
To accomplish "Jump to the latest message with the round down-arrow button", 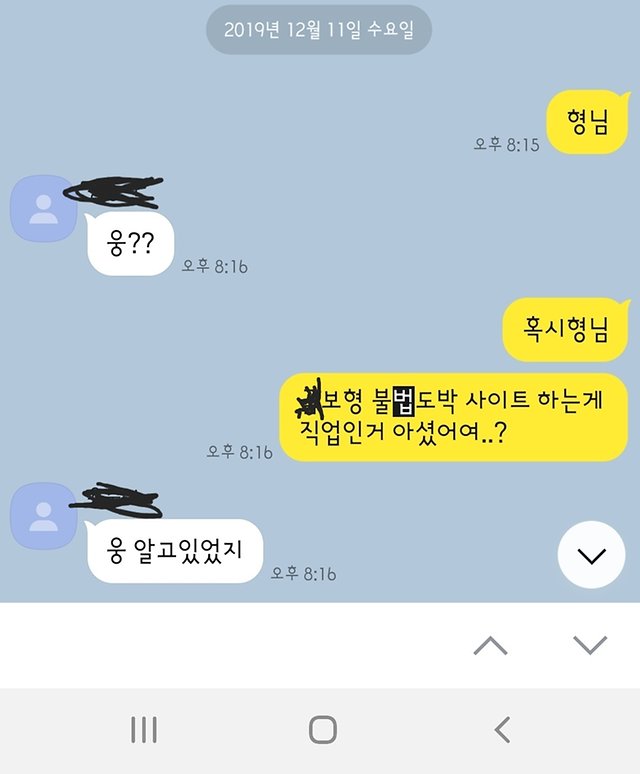I will (591, 555).
